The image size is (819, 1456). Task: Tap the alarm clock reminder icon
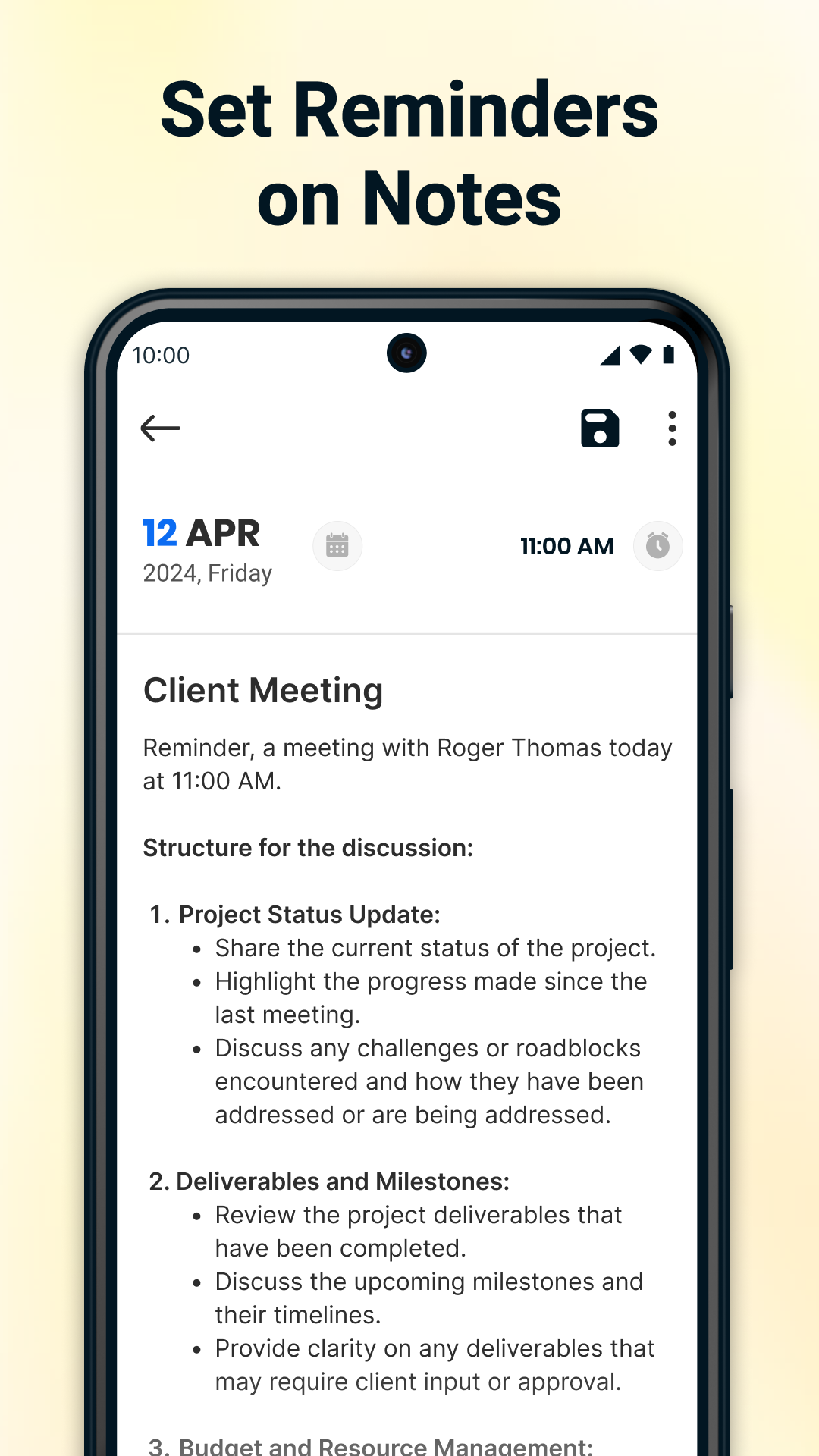coord(657,545)
